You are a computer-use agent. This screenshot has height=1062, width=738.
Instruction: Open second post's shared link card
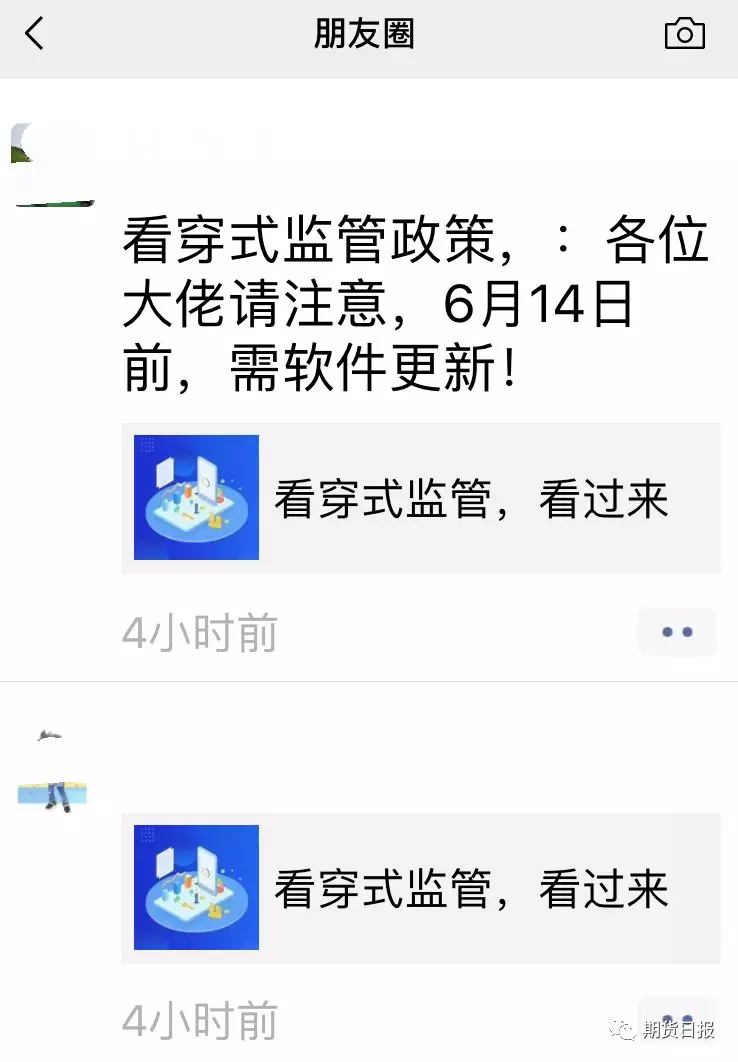tap(420, 888)
